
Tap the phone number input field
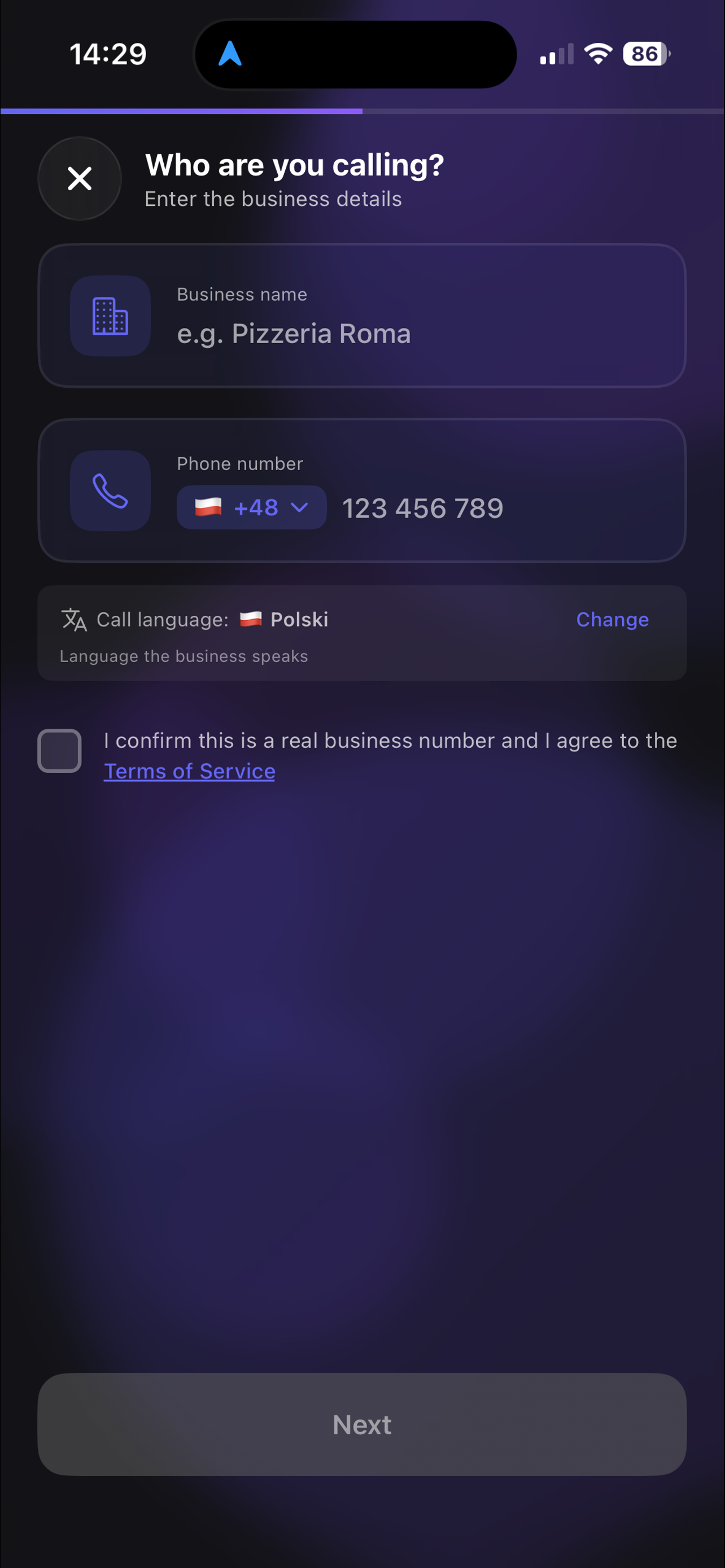(x=505, y=508)
